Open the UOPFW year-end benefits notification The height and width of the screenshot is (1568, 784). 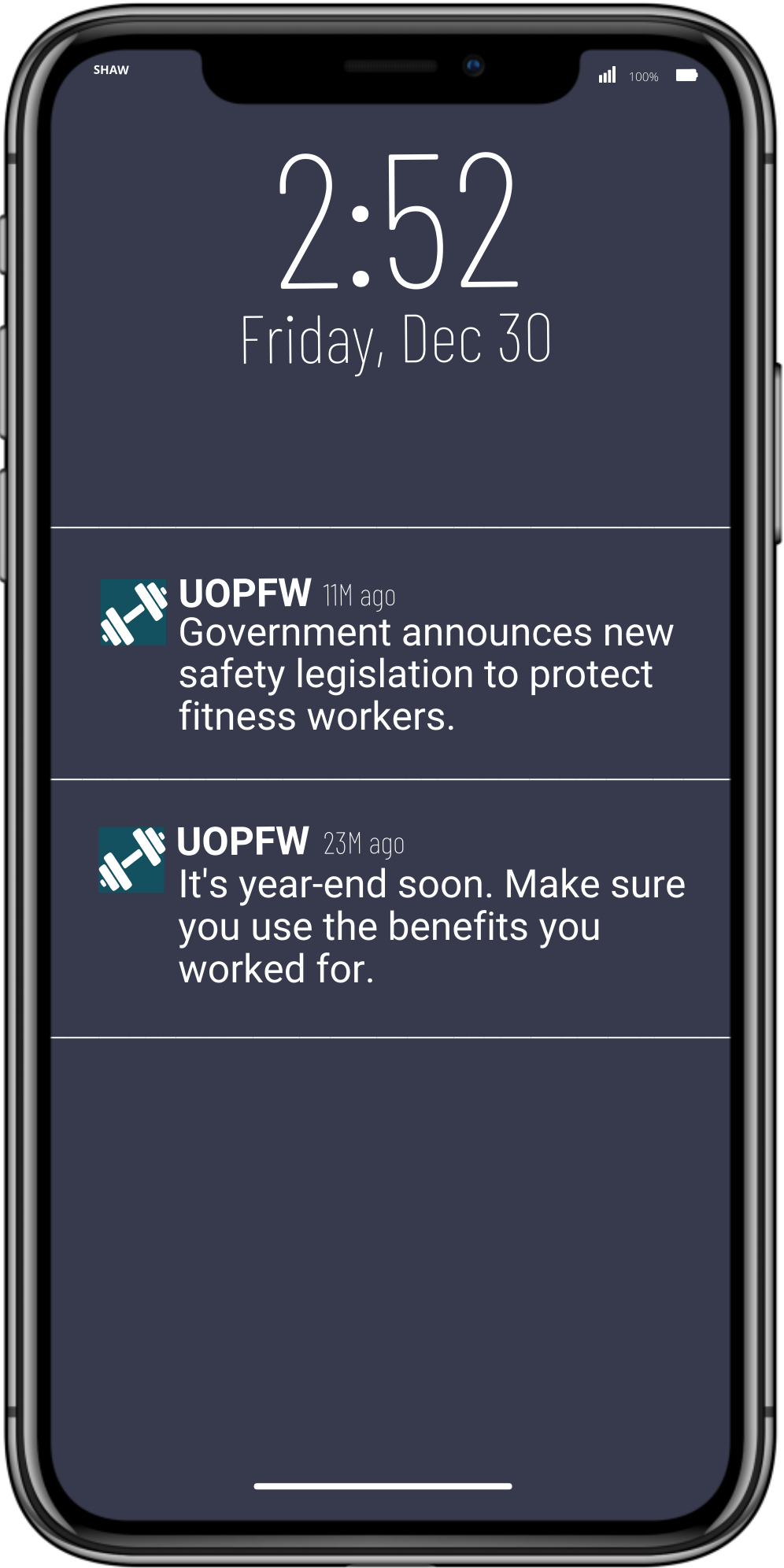point(390,908)
